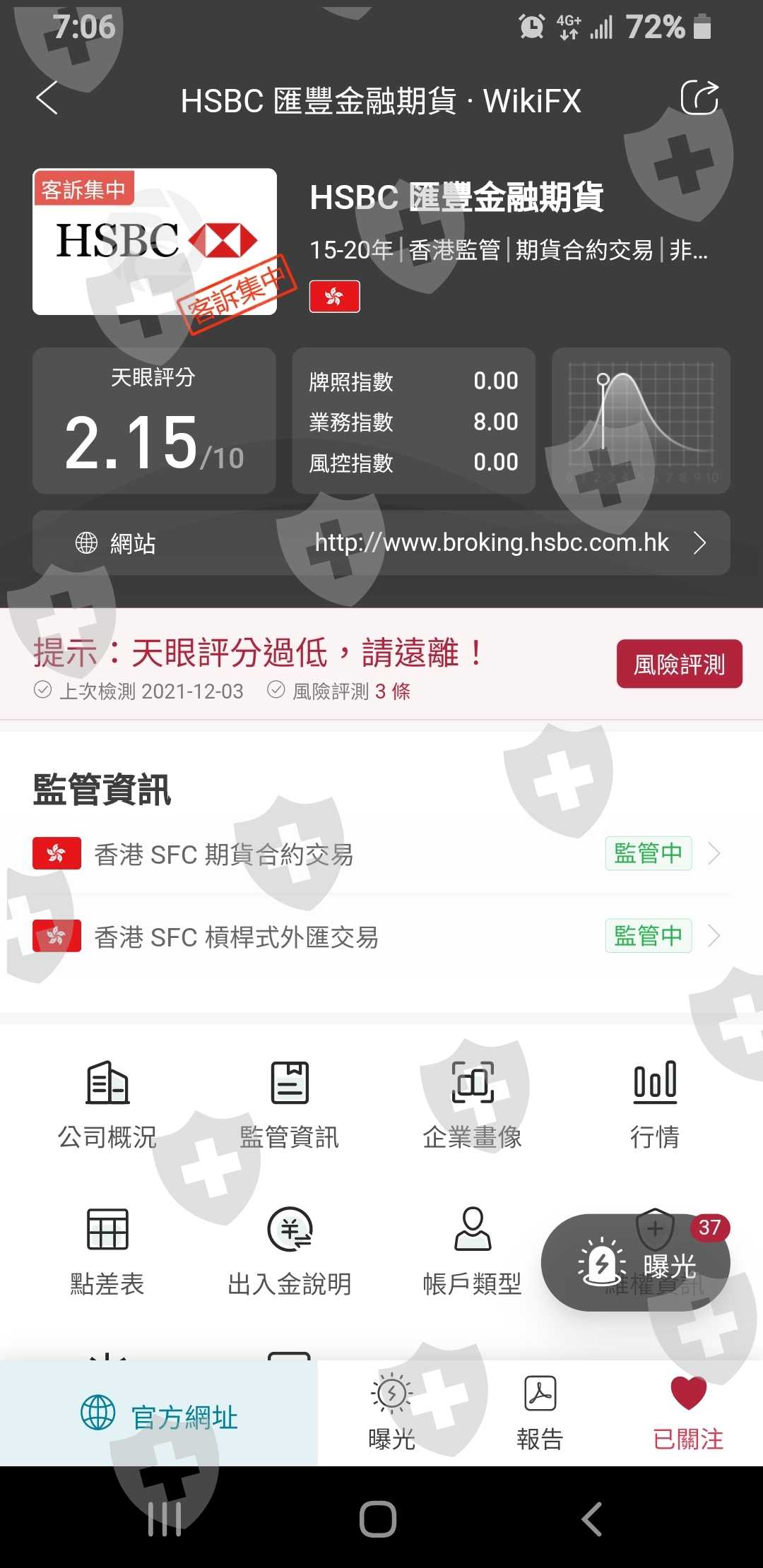The image size is (763, 1568).
Task: Unfollow via the 已關注 heart
Action: [688, 1413]
